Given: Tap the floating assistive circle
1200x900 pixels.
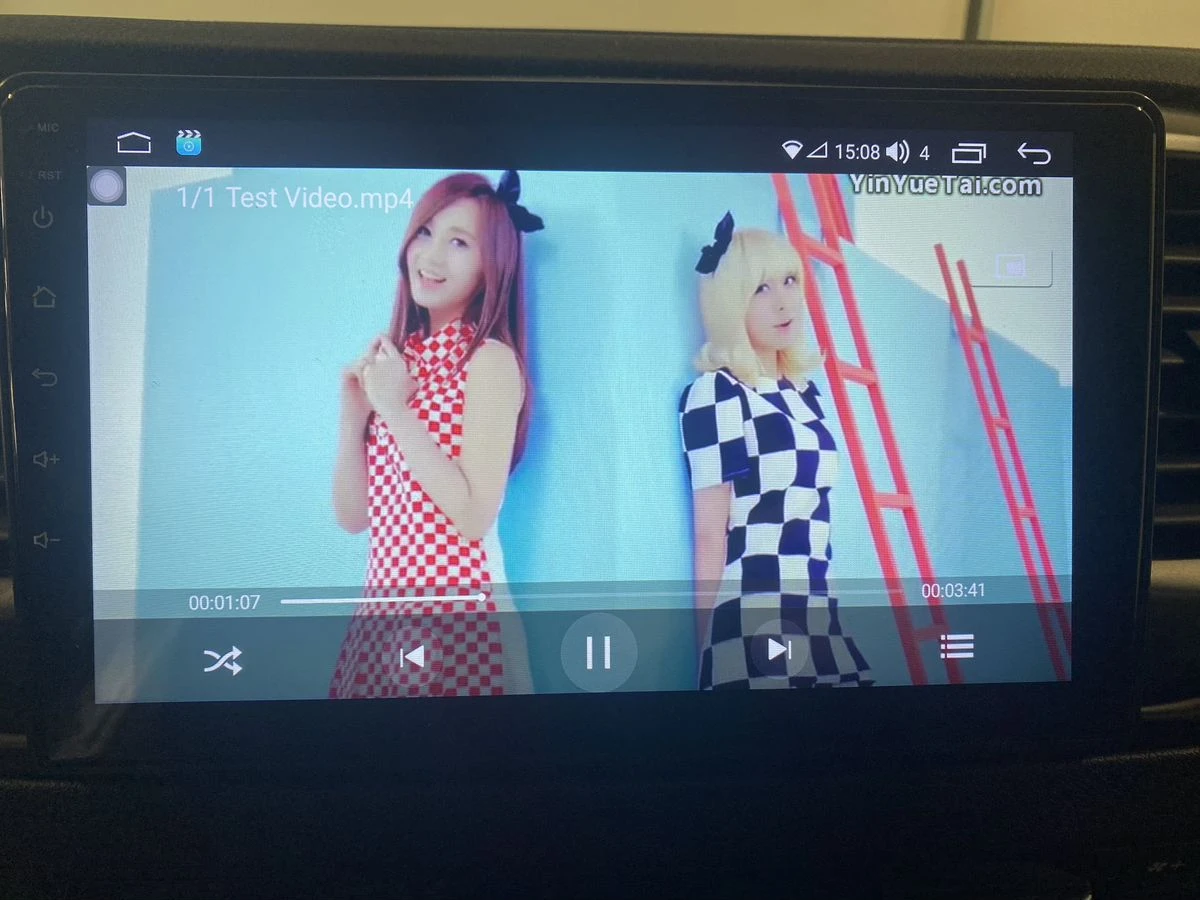Looking at the screenshot, I should (x=106, y=187).
